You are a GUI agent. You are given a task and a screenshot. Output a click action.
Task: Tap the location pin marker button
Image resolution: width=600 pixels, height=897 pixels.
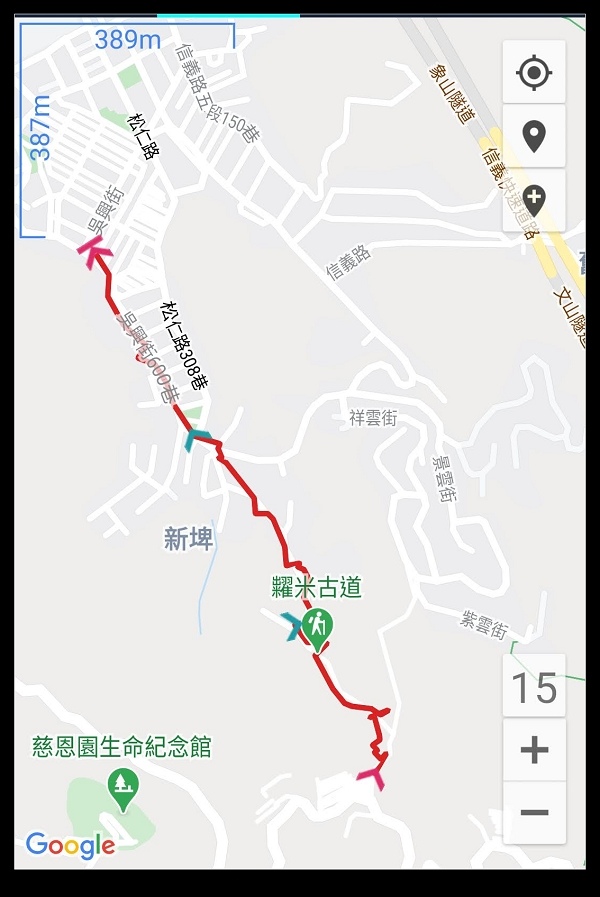(534, 137)
